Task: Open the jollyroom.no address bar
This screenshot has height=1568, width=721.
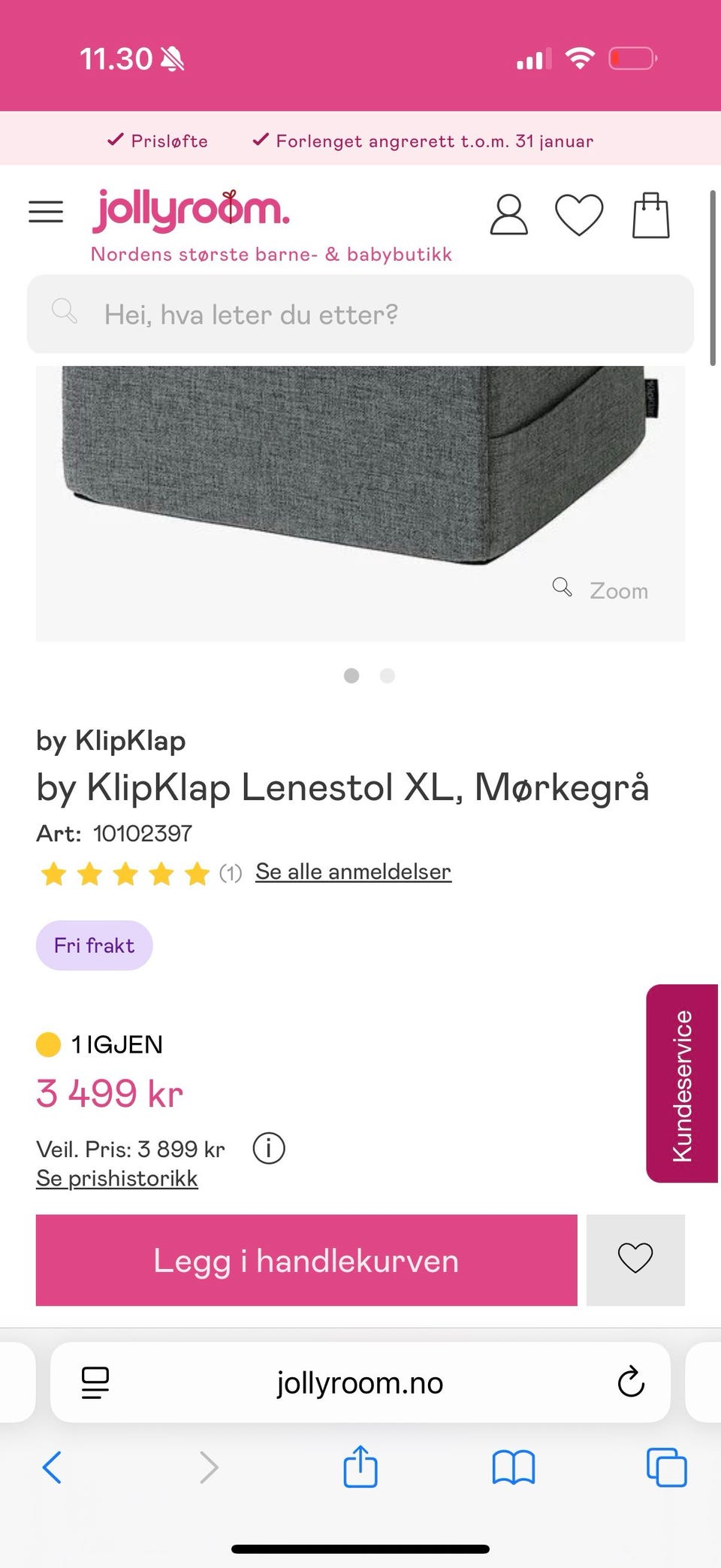Action: (360, 1382)
